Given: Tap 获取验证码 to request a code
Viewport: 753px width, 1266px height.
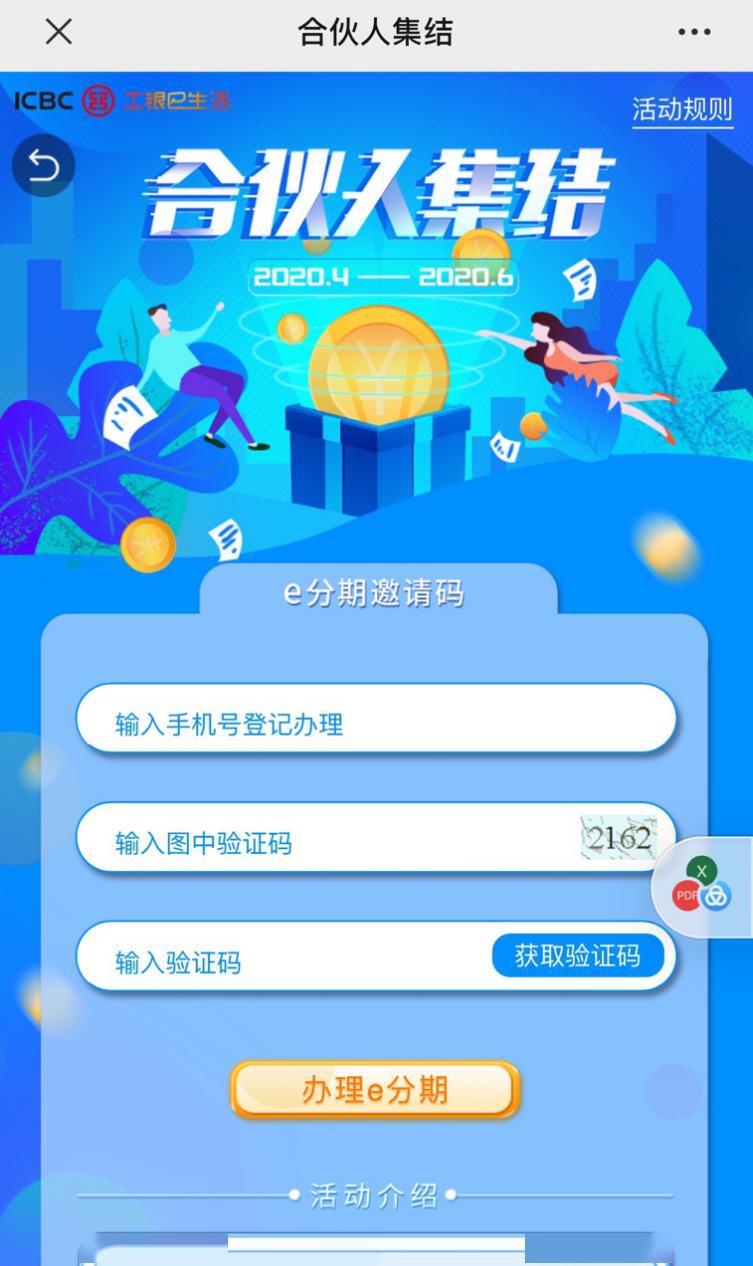Looking at the screenshot, I should point(578,956).
